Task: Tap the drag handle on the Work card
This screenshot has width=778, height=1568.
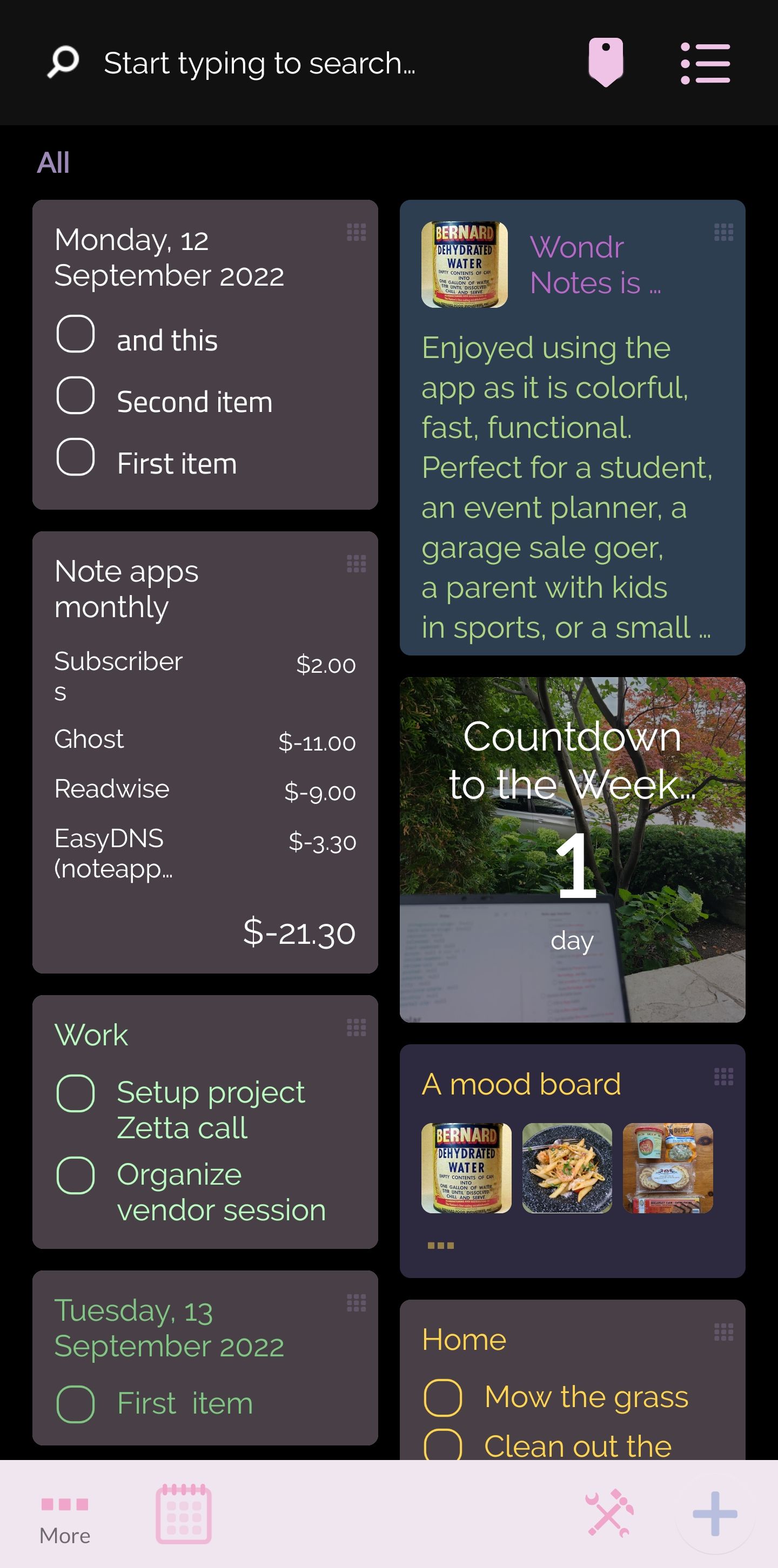Action: coord(357,1028)
